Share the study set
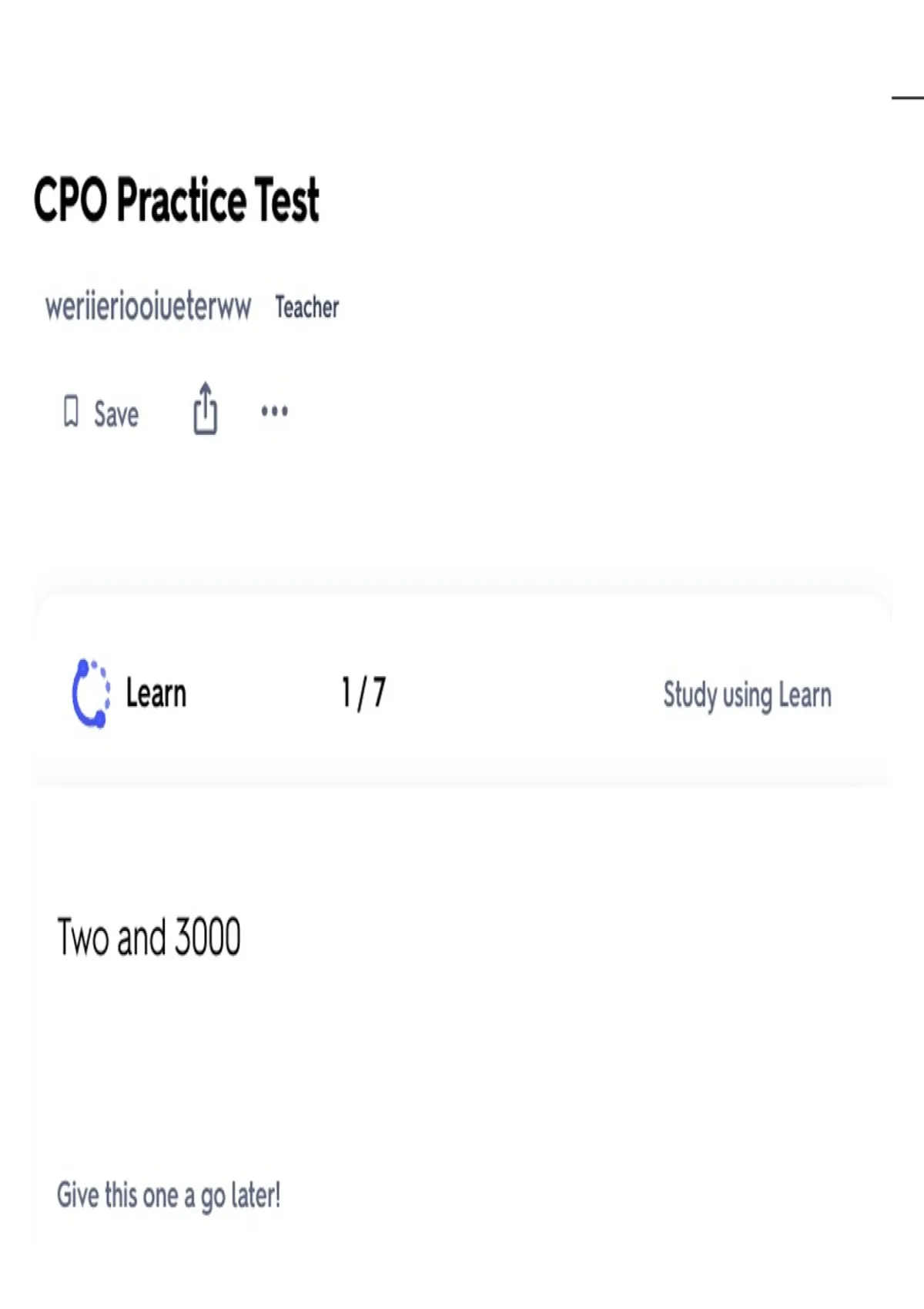The width and height of the screenshot is (924, 1309). 205,409
